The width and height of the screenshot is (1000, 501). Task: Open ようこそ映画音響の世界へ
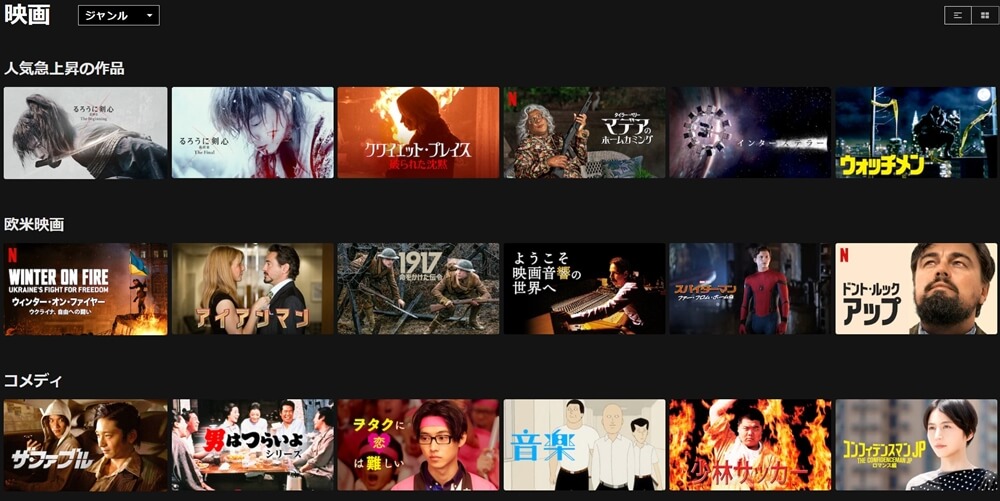click(584, 289)
